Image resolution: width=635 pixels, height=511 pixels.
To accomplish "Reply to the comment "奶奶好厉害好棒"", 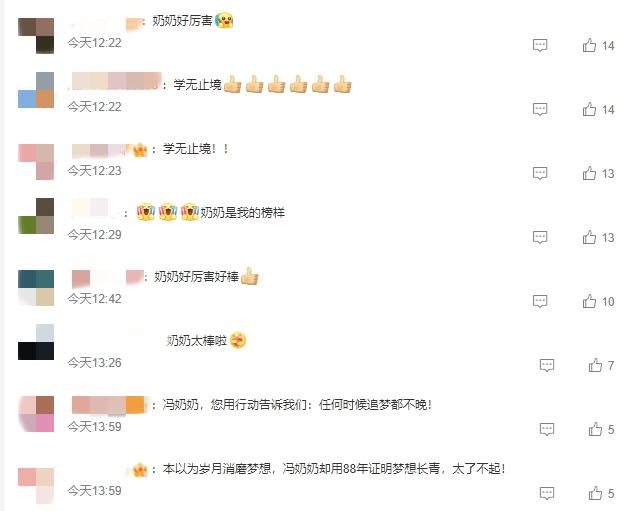I will coord(540,302).
